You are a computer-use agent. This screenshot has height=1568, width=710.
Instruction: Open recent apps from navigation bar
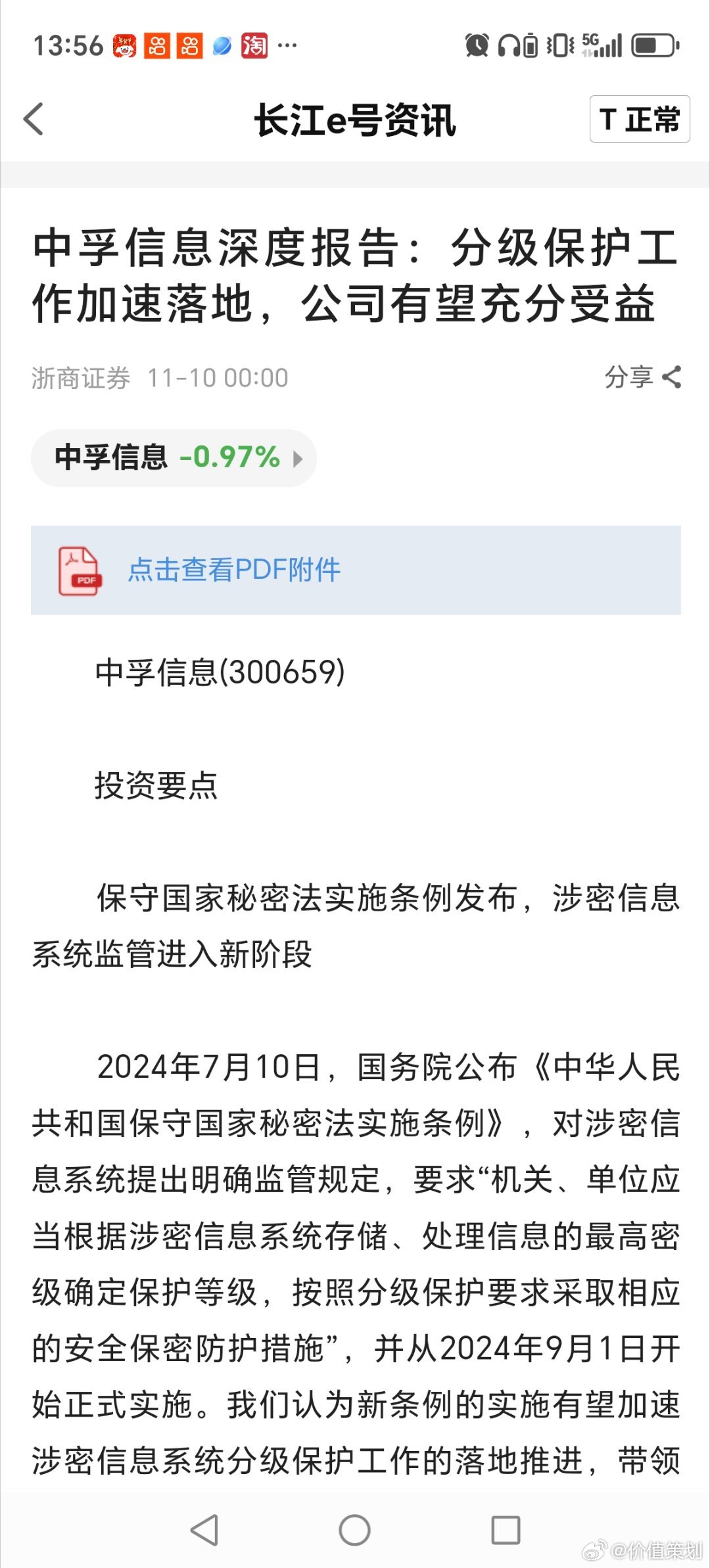click(x=506, y=1529)
